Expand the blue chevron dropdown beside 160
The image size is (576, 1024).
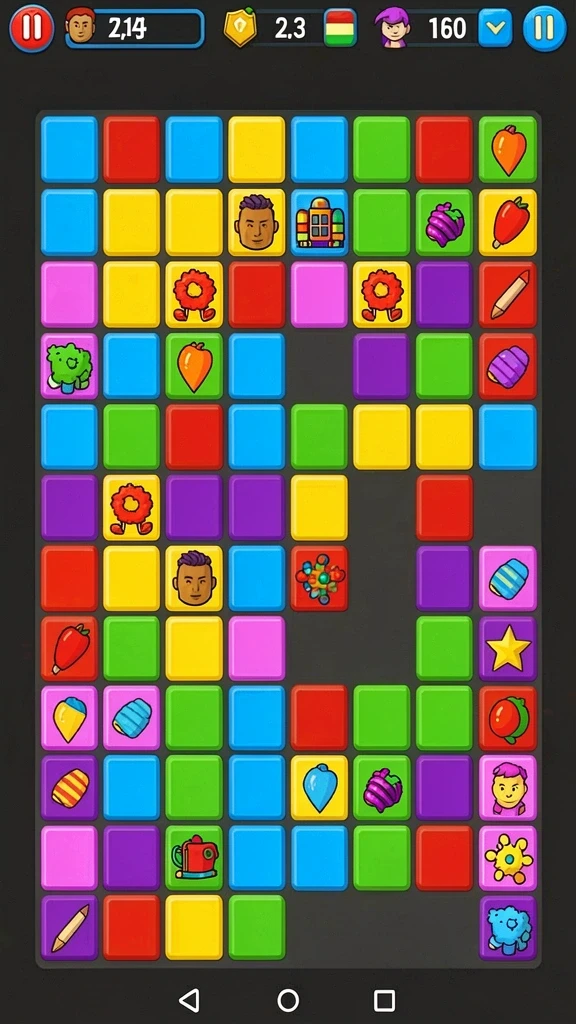[x=495, y=28]
